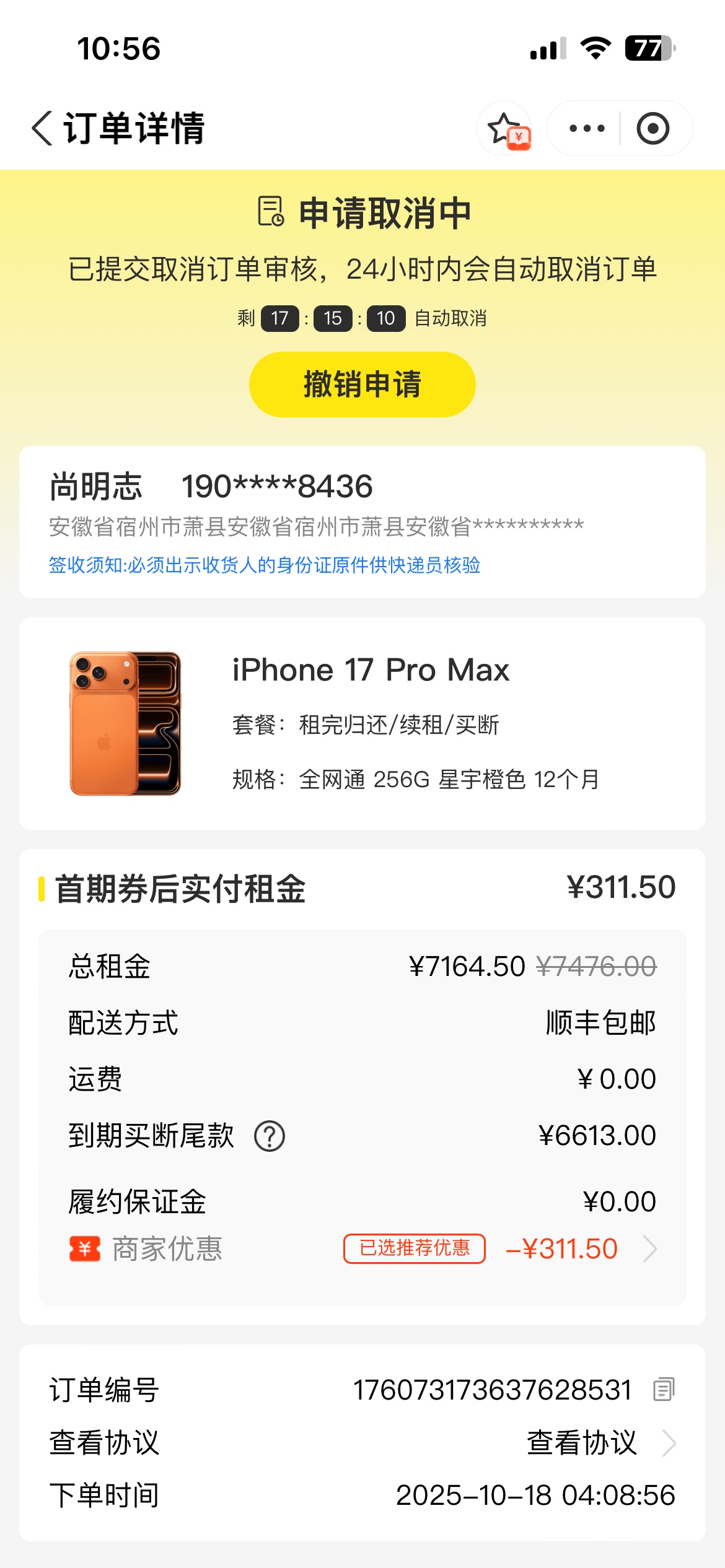
Task: Go back from the order details page
Action: (42, 128)
